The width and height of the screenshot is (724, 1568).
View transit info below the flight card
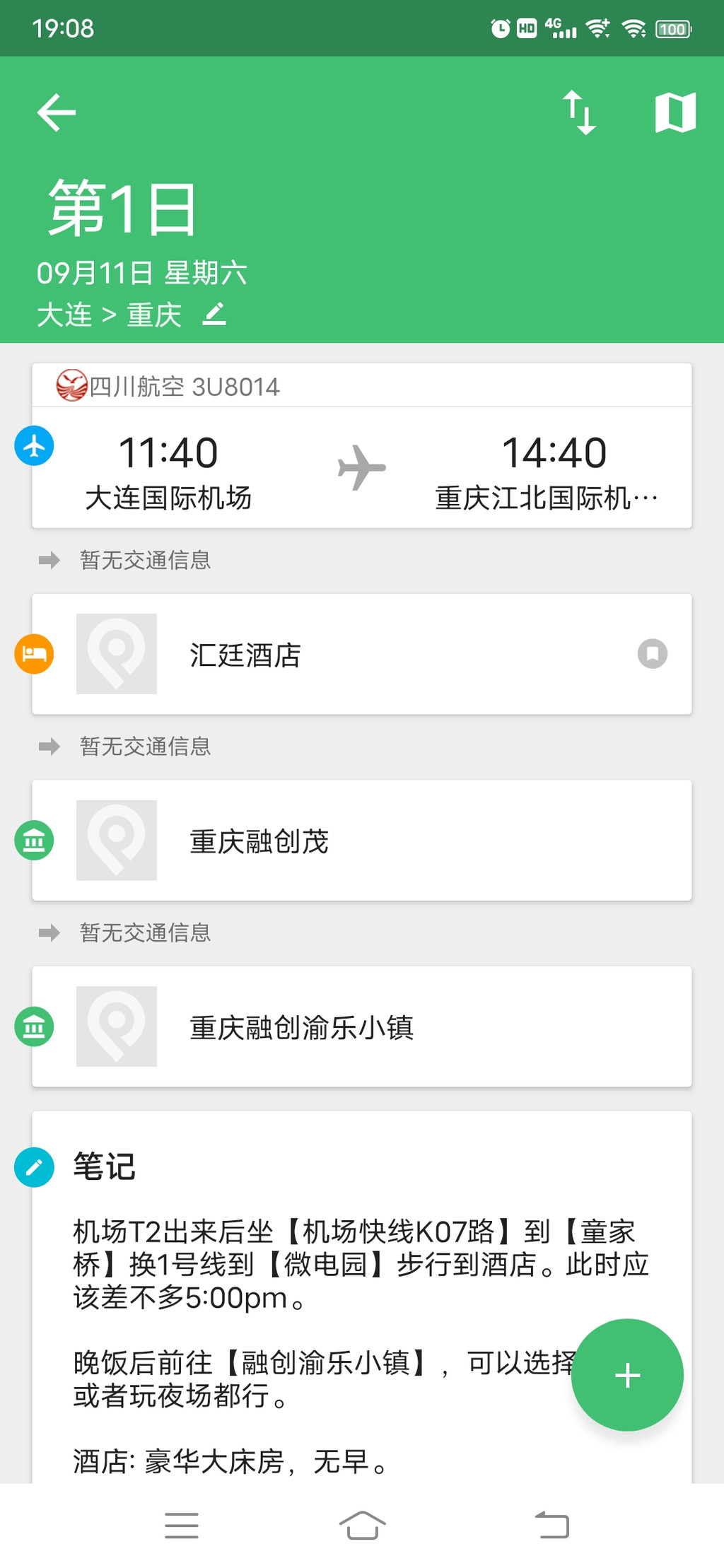(x=145, y=561)
